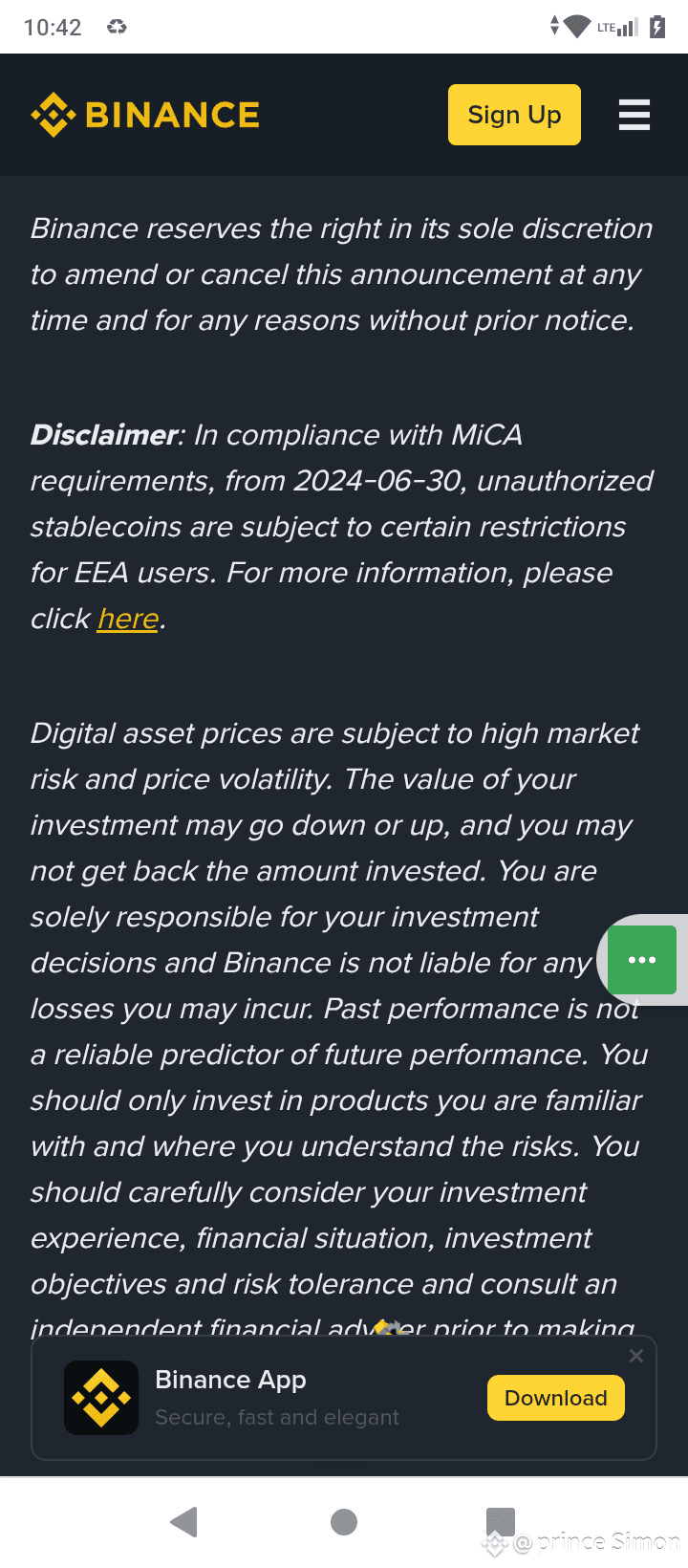Dismiss the Binance App banner
The image size is (688, 1568).
[636, 1356]
